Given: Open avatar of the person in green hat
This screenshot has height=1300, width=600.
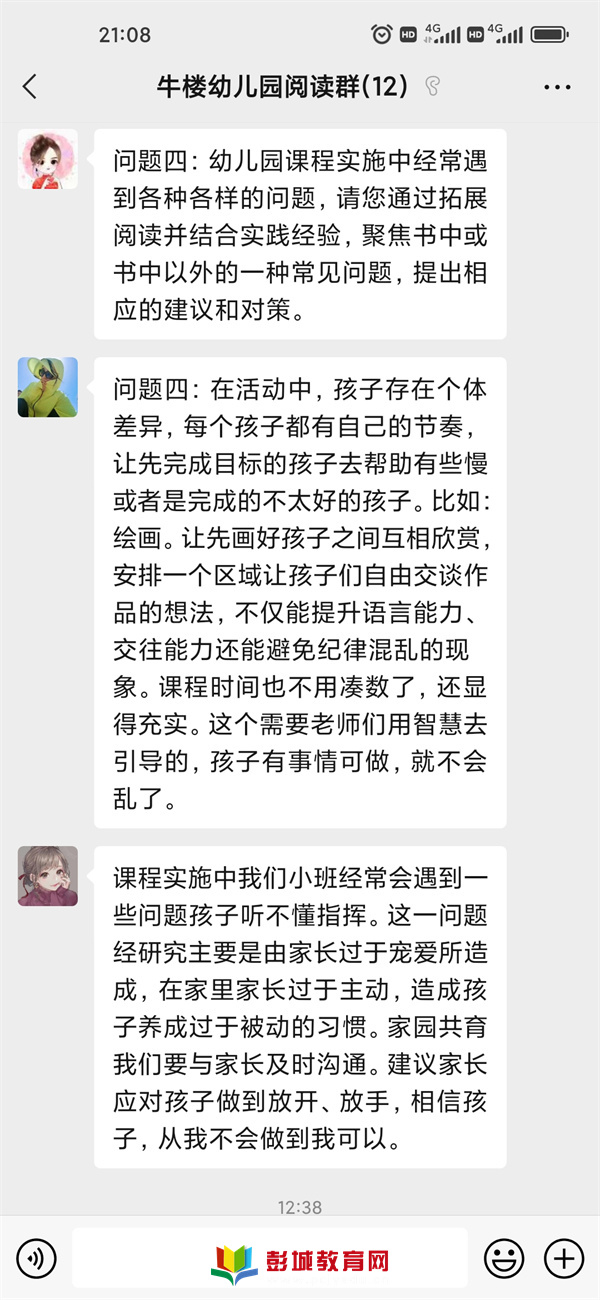Looking at the screenshot, I should (x=47, y=387).
